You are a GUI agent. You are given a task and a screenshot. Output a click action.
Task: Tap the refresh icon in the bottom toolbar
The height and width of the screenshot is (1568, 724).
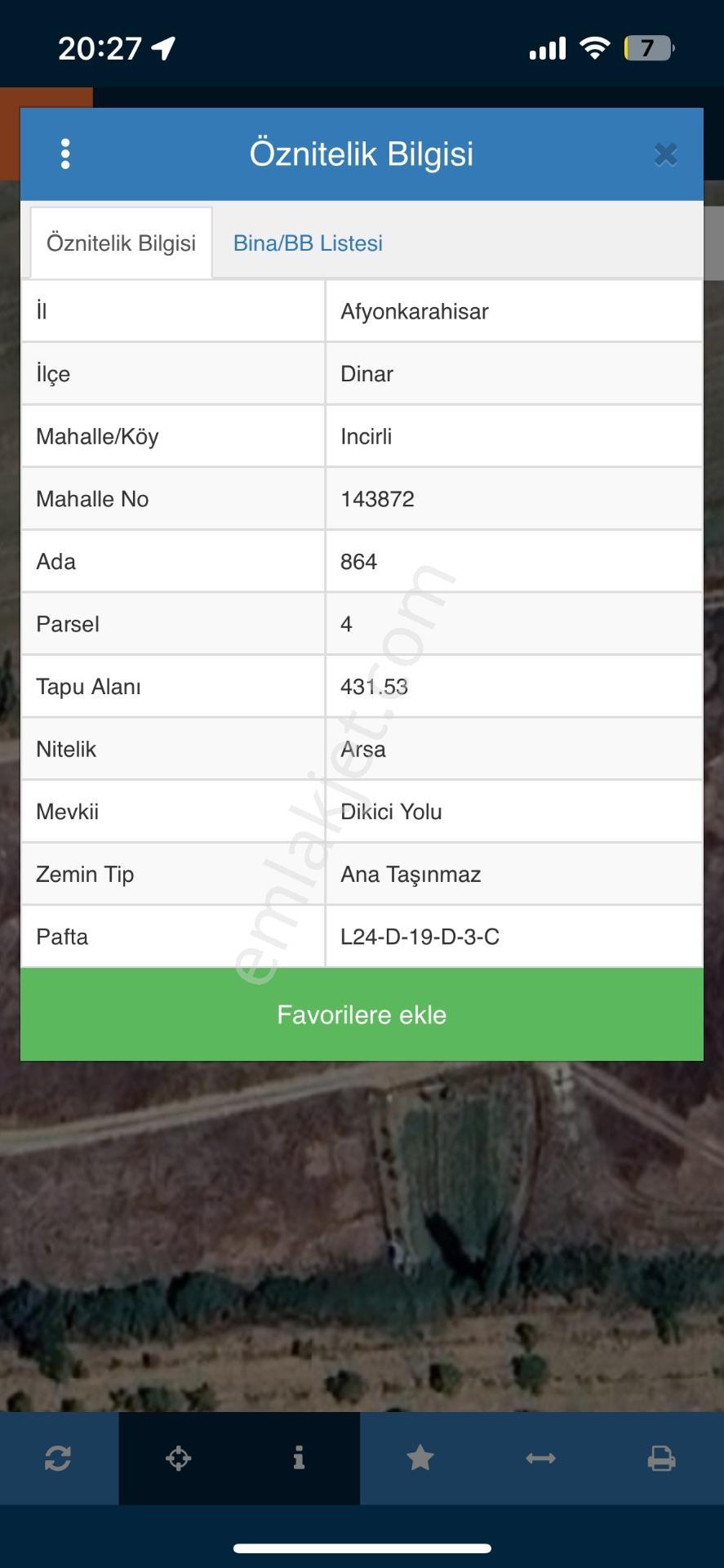click(58, 1458)
